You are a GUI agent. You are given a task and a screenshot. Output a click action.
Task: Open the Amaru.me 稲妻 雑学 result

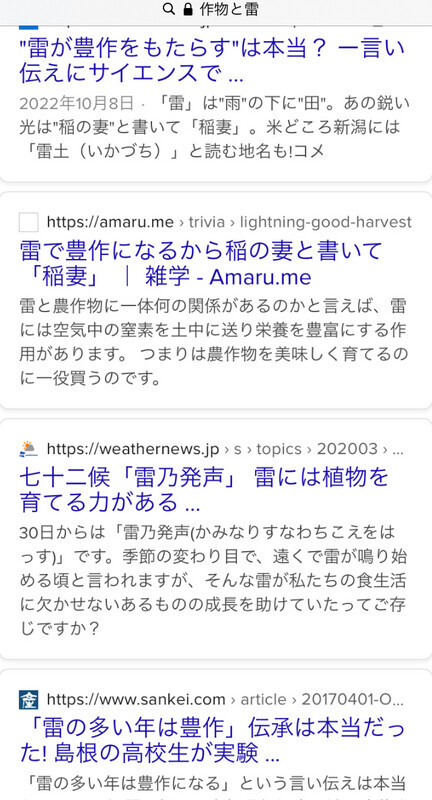(200, 264)
